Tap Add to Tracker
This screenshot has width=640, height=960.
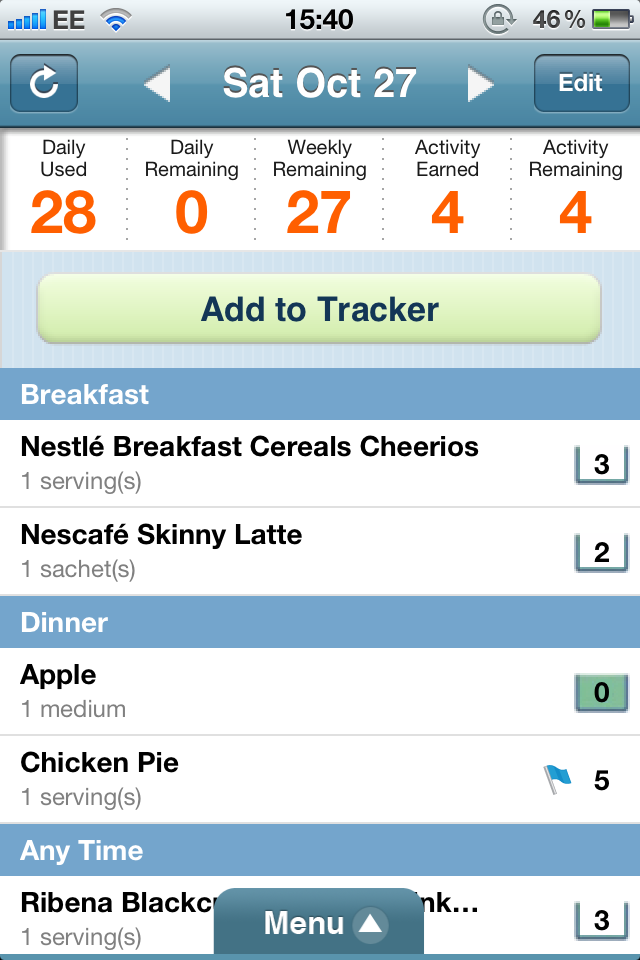(x=319, y=309)
